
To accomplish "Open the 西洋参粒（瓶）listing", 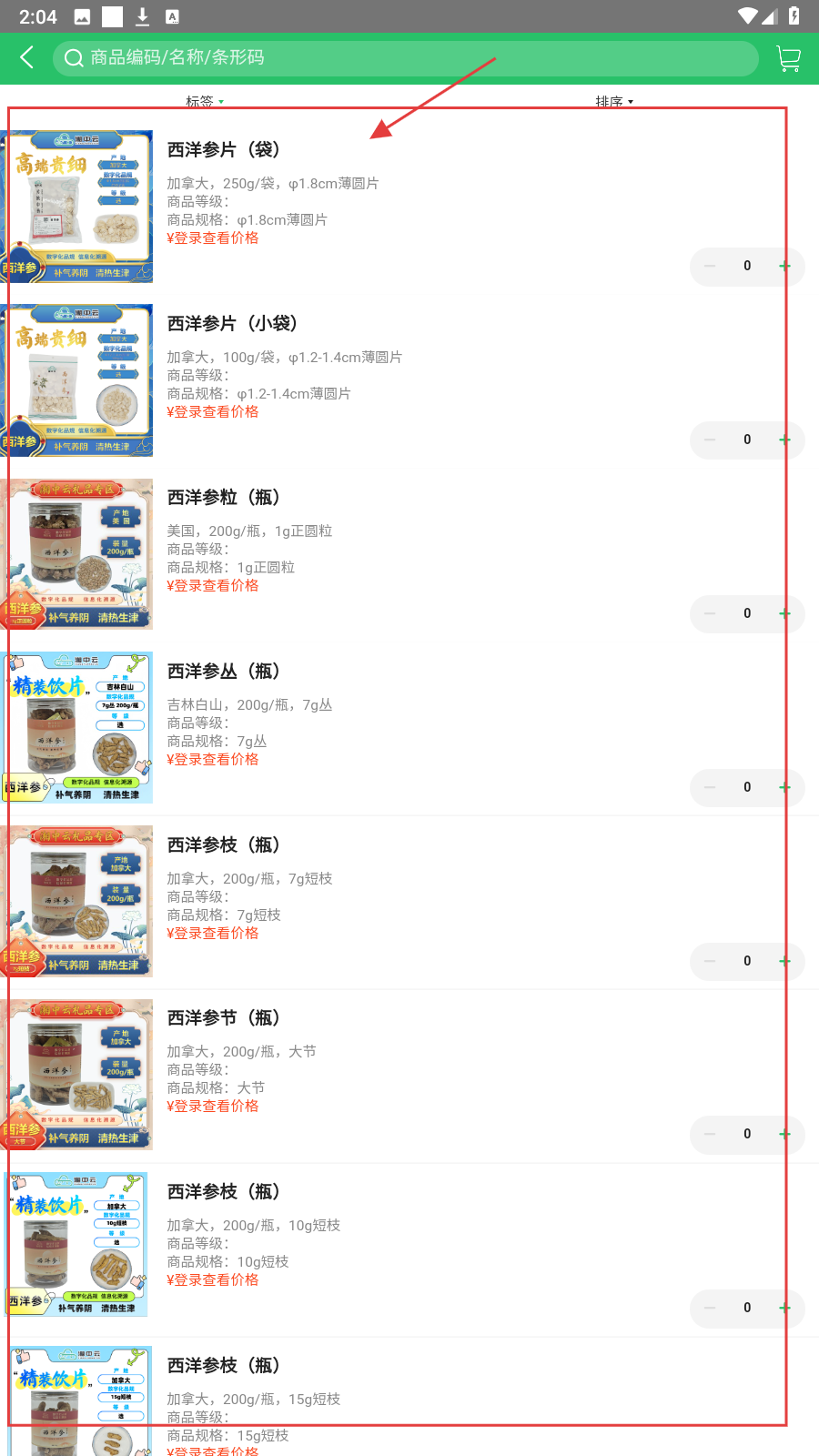I will click(223, 498).
